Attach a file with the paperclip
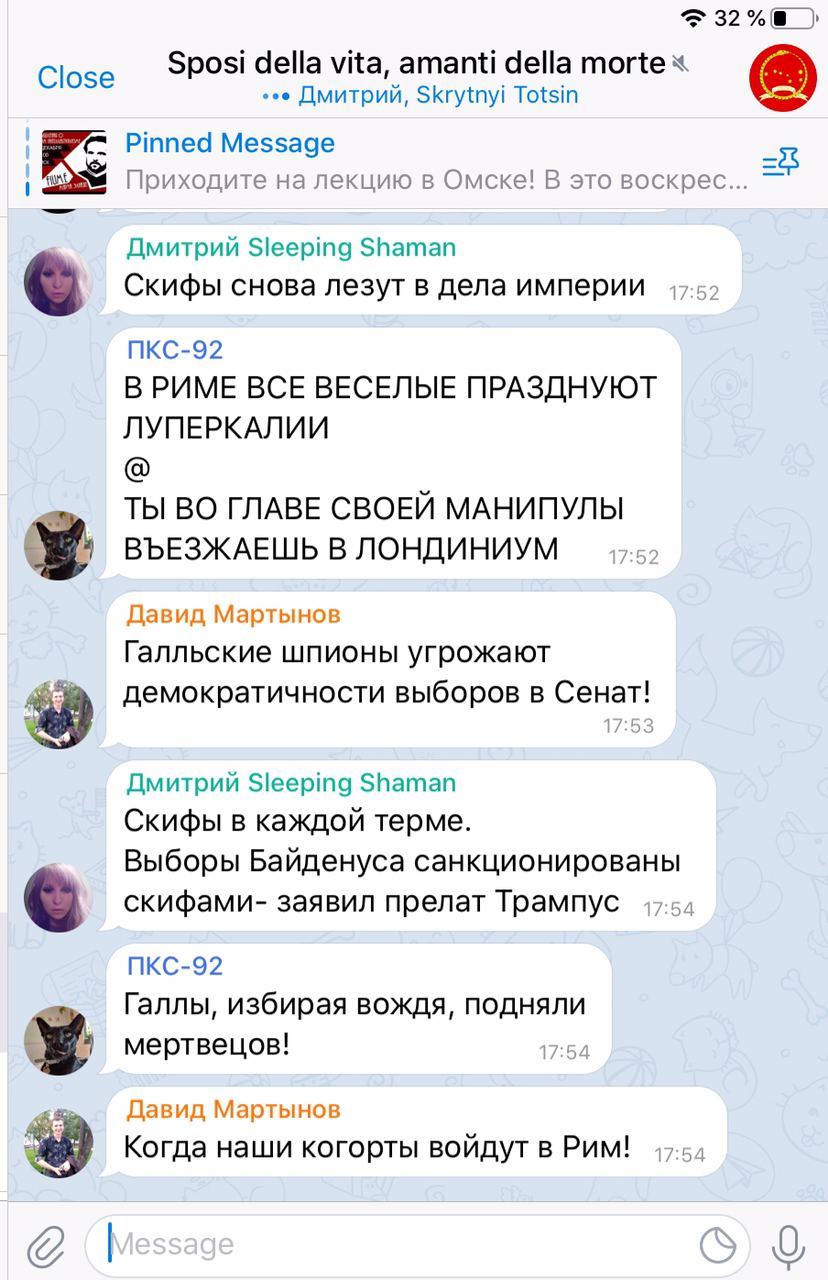The height and width of the screenshot is (1280, 828). [x=44, y=1245]
